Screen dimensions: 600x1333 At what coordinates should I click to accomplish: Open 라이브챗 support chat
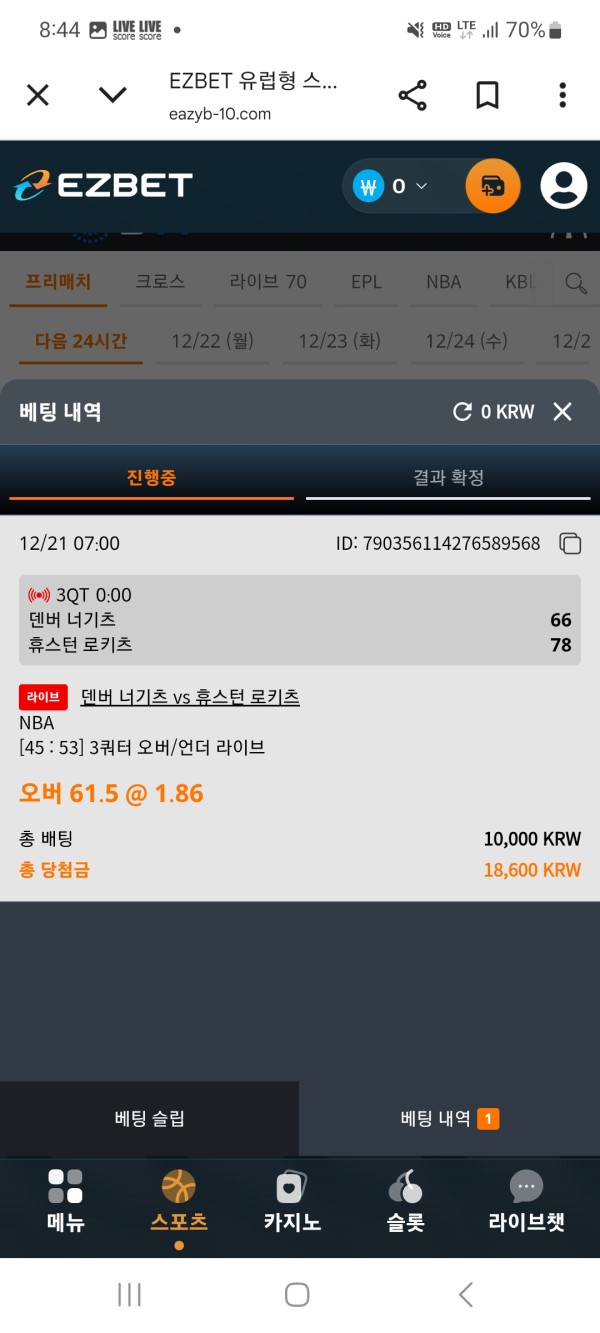point(526,1201)
